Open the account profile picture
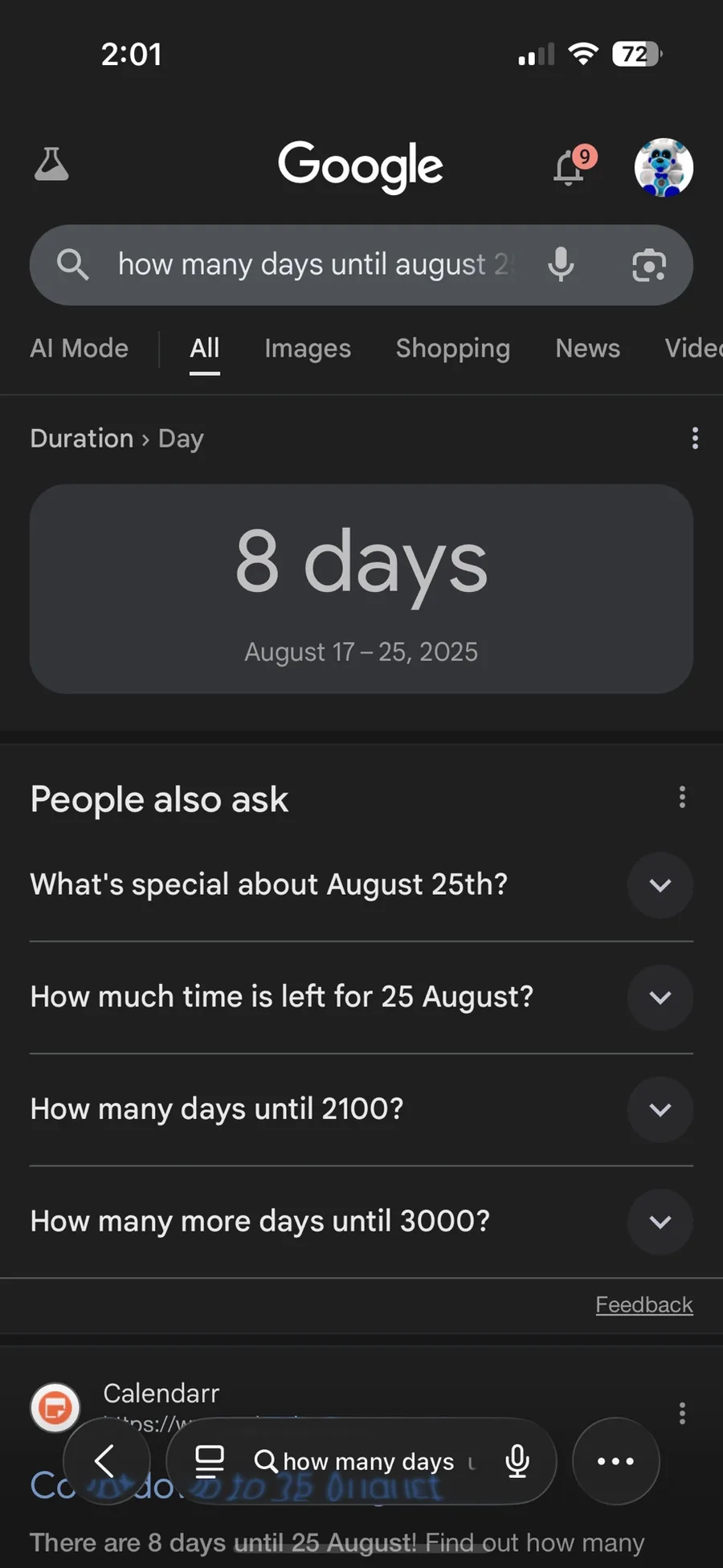Viewport: 723px width, 1568px height. (664, 167)
